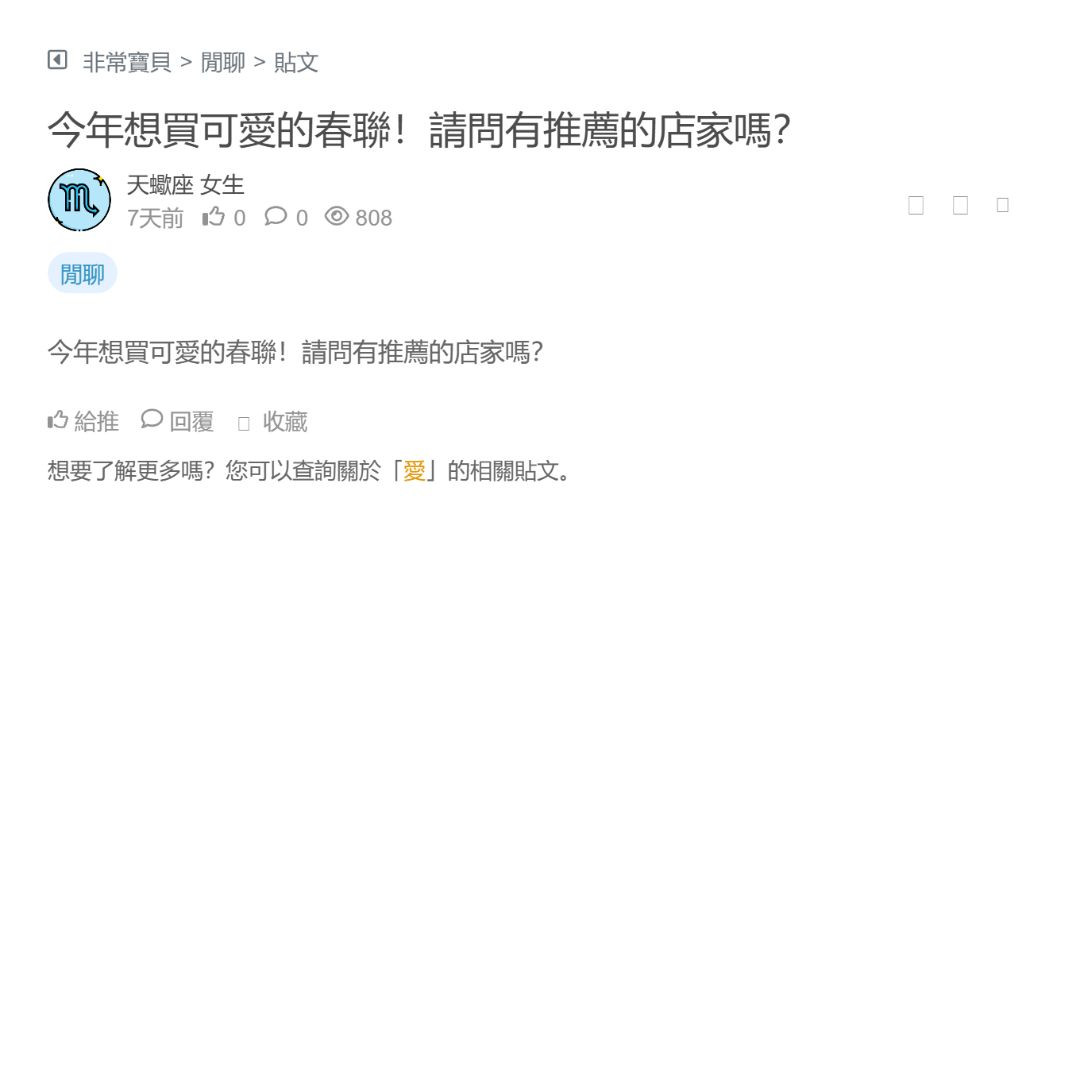The width and height of the screenshot is (1080, 1080).
Task: Tap the back icon in the breadcrumb
Action: coord(57,61)
